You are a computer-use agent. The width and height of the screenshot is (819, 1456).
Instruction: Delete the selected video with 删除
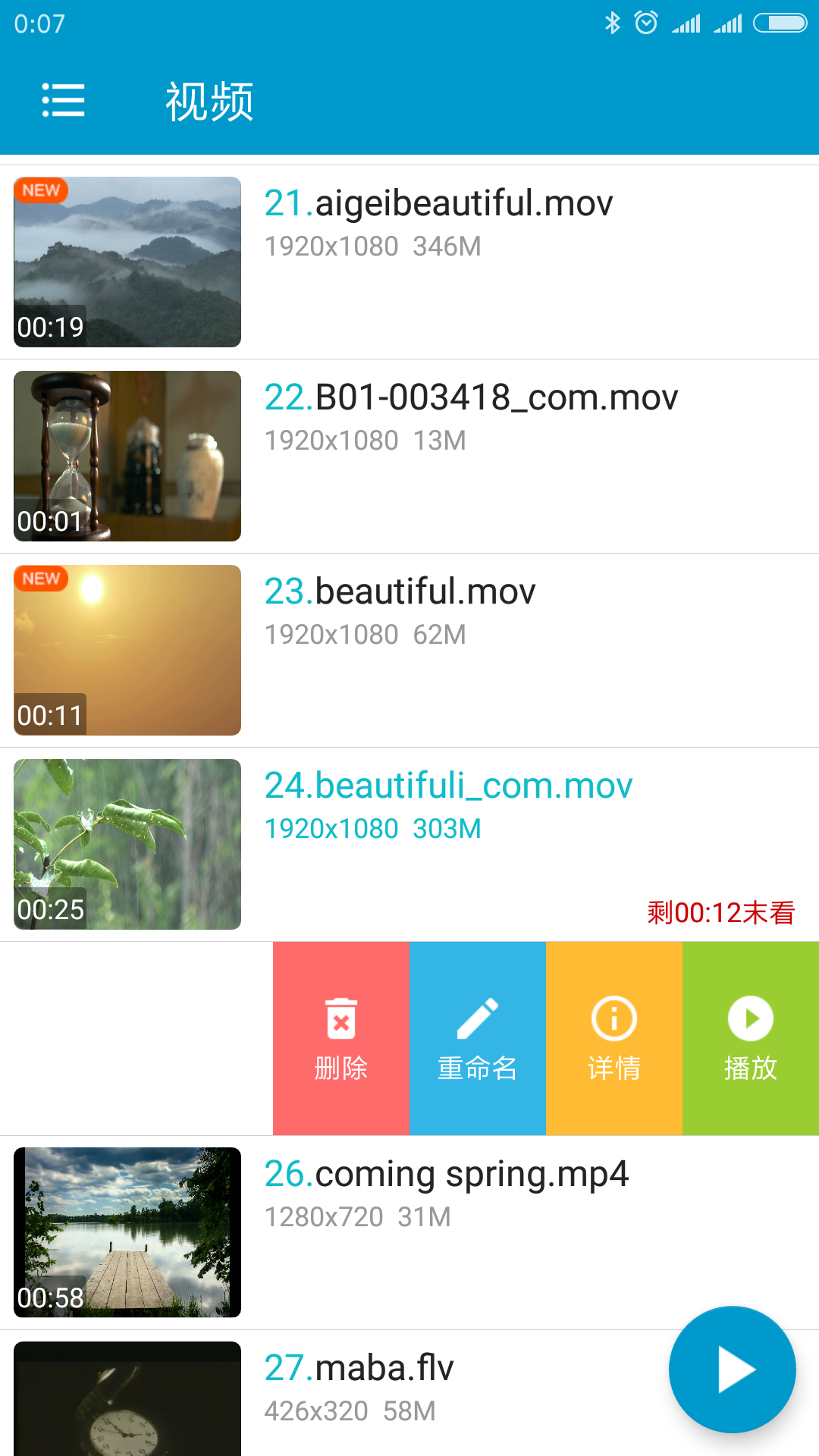(341, 1039)
